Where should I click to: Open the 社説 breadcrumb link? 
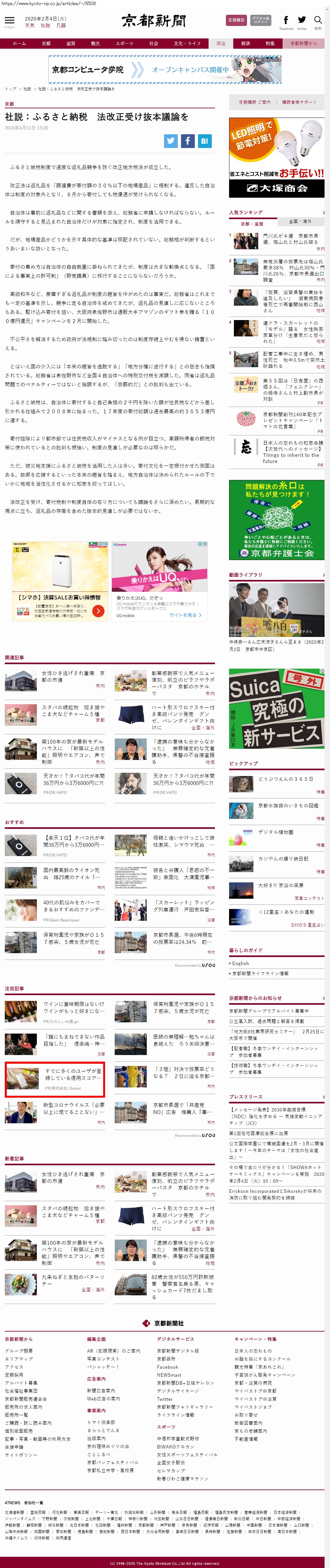coord(27,89)
